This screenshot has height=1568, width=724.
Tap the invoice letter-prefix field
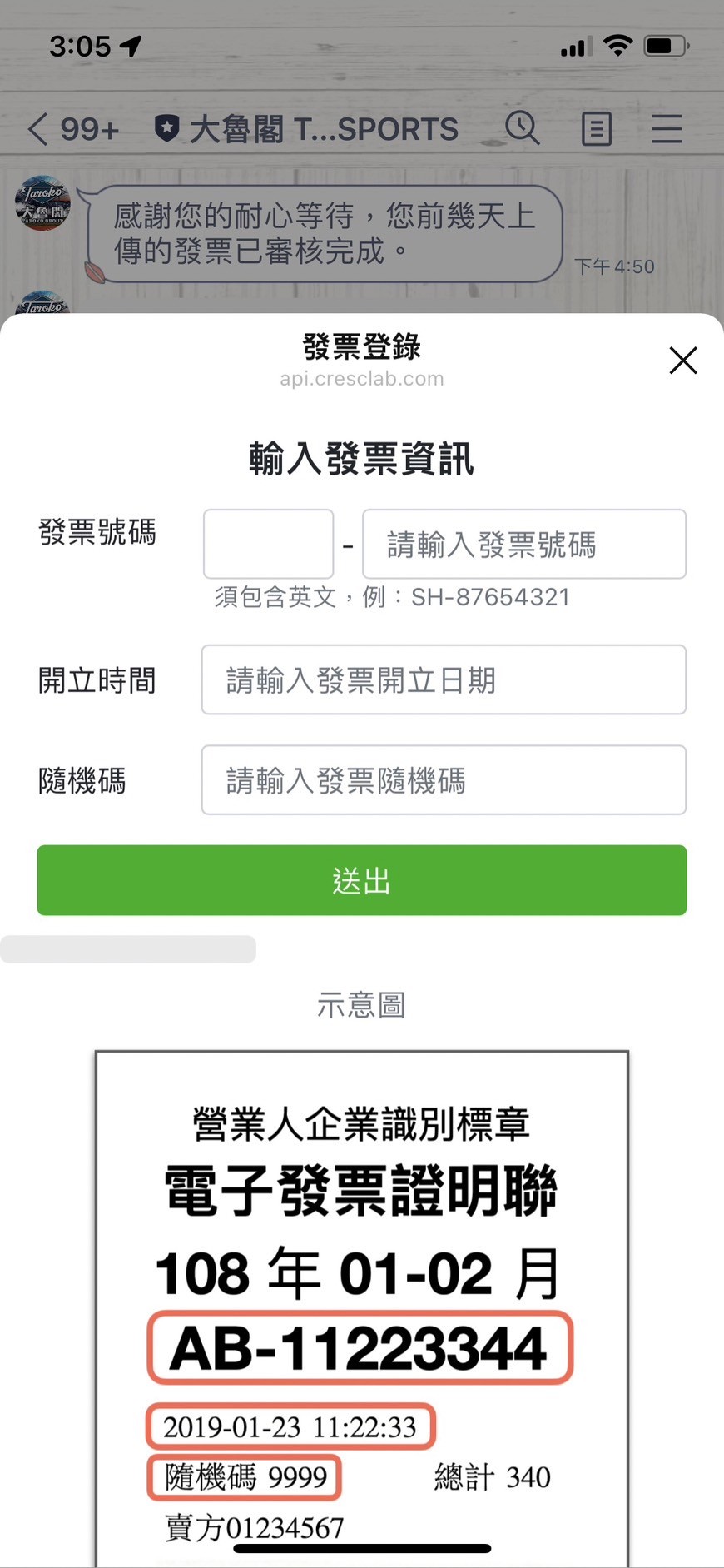pyautogui.click(x=269, y=544)
